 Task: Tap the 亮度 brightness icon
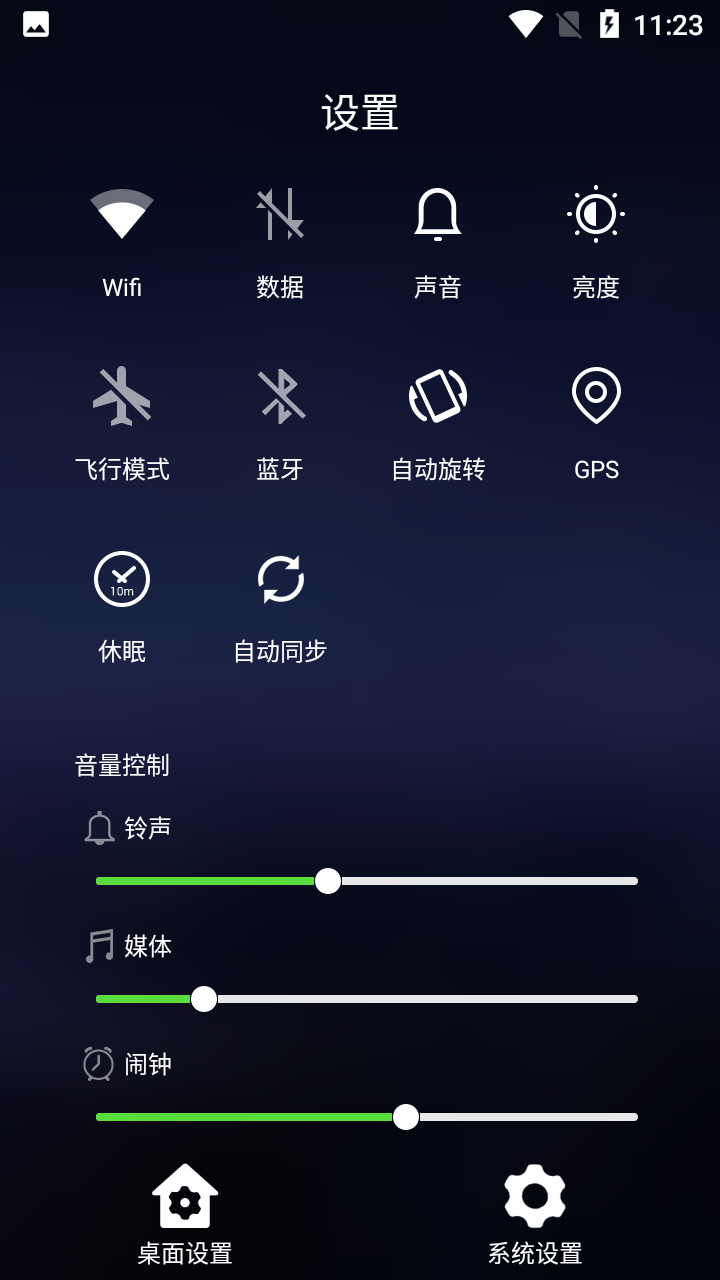[595, 213]
